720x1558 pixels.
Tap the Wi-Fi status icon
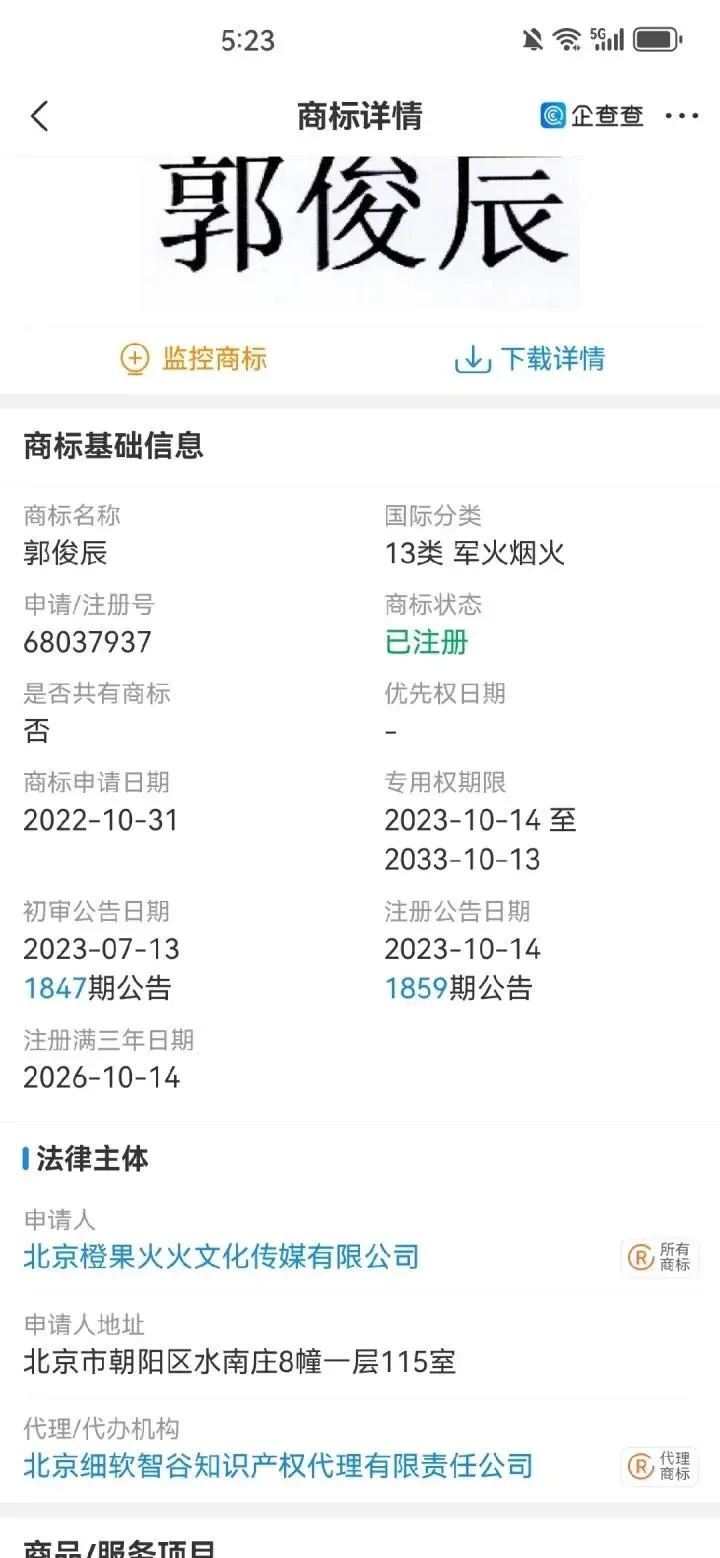[x=565, y=39]
